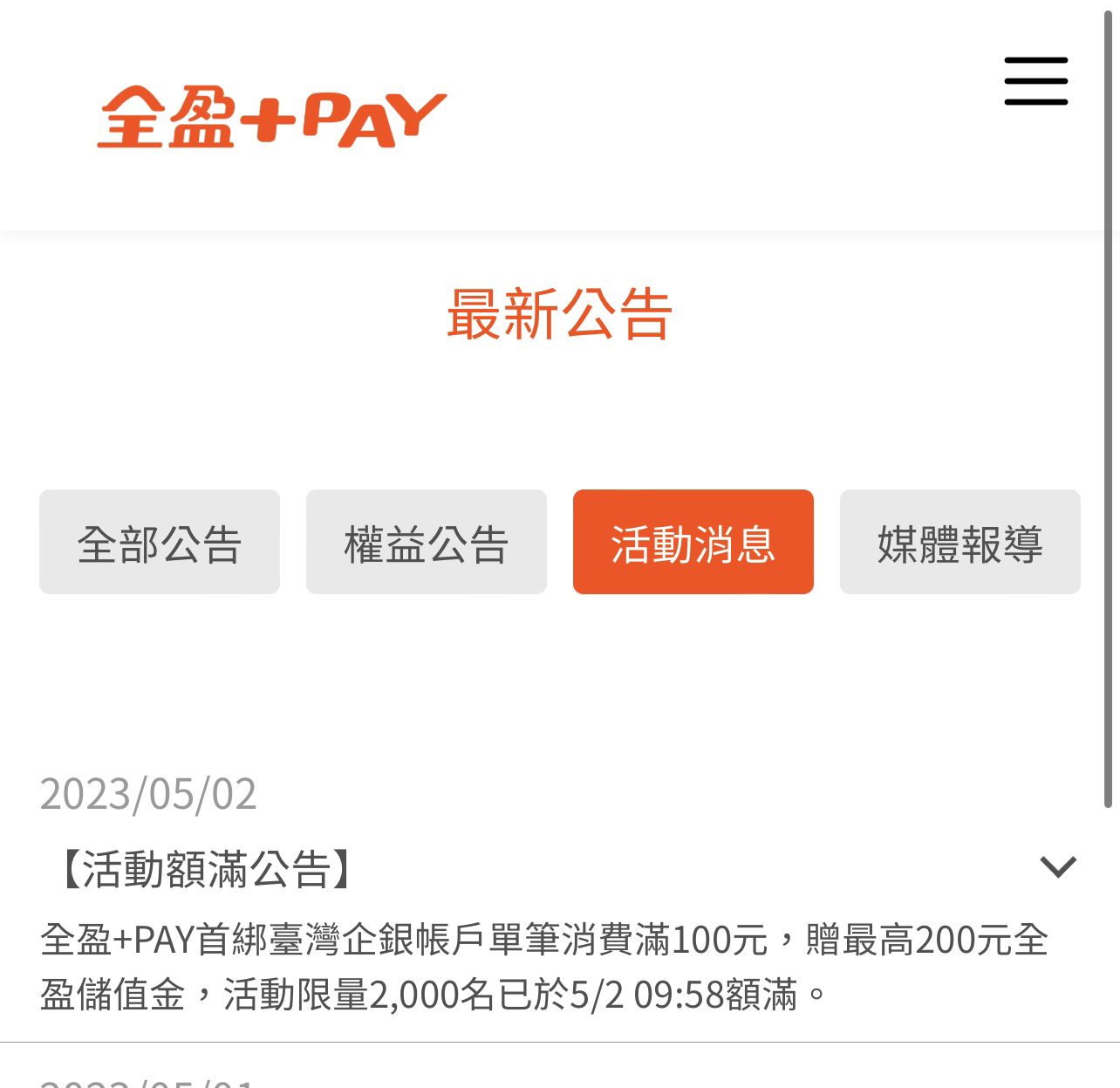
Task: Expand the 活動額滿公告 announcement
Action: (x=1058, y=866)
